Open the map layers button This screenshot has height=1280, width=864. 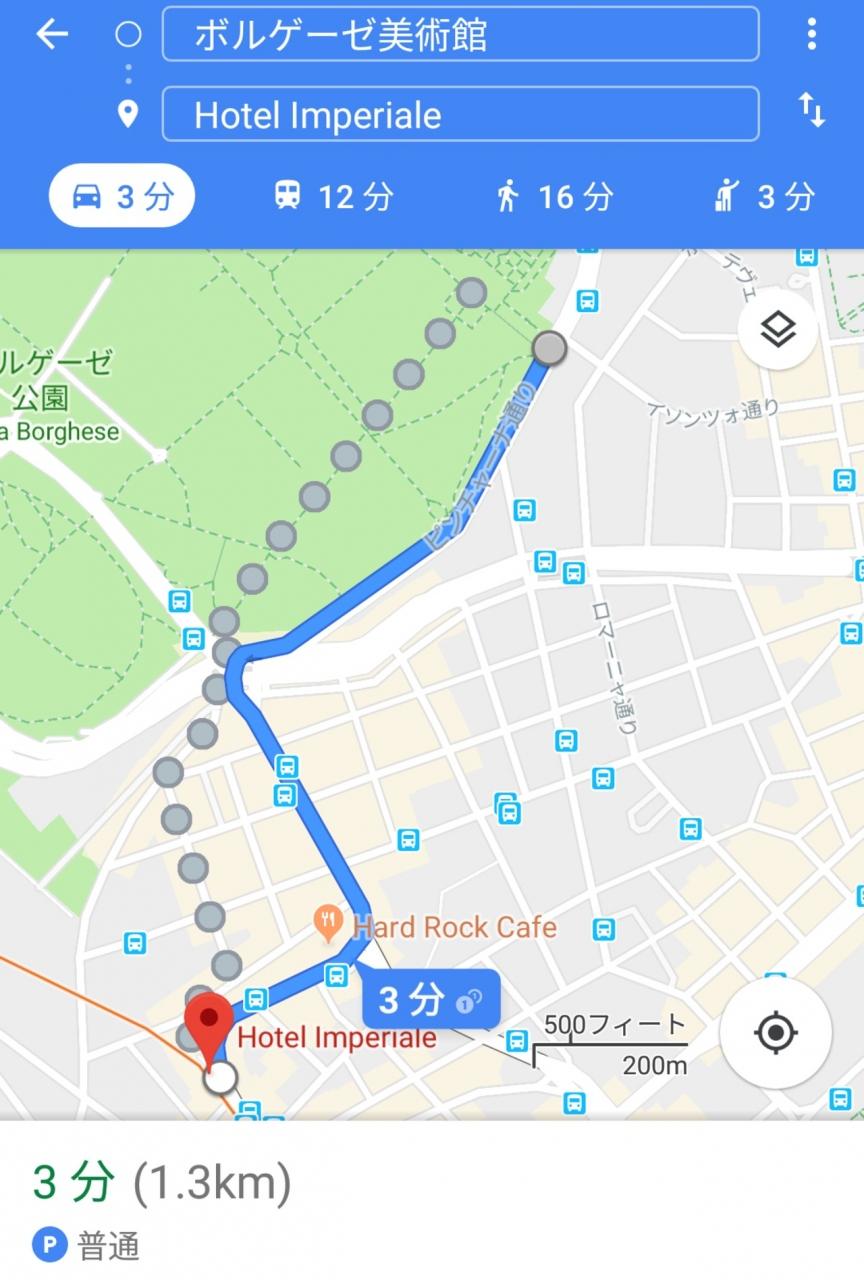pos(777,329)
